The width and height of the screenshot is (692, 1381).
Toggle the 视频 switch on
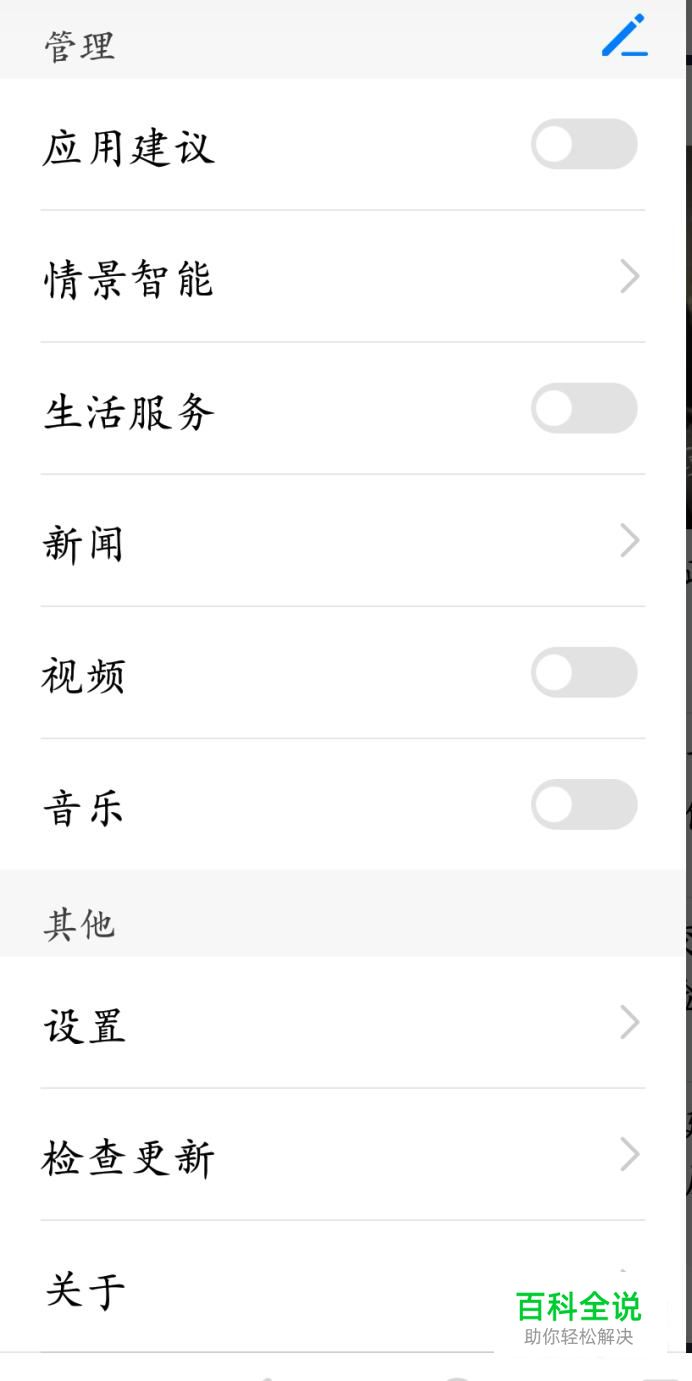tap(583, 673)
